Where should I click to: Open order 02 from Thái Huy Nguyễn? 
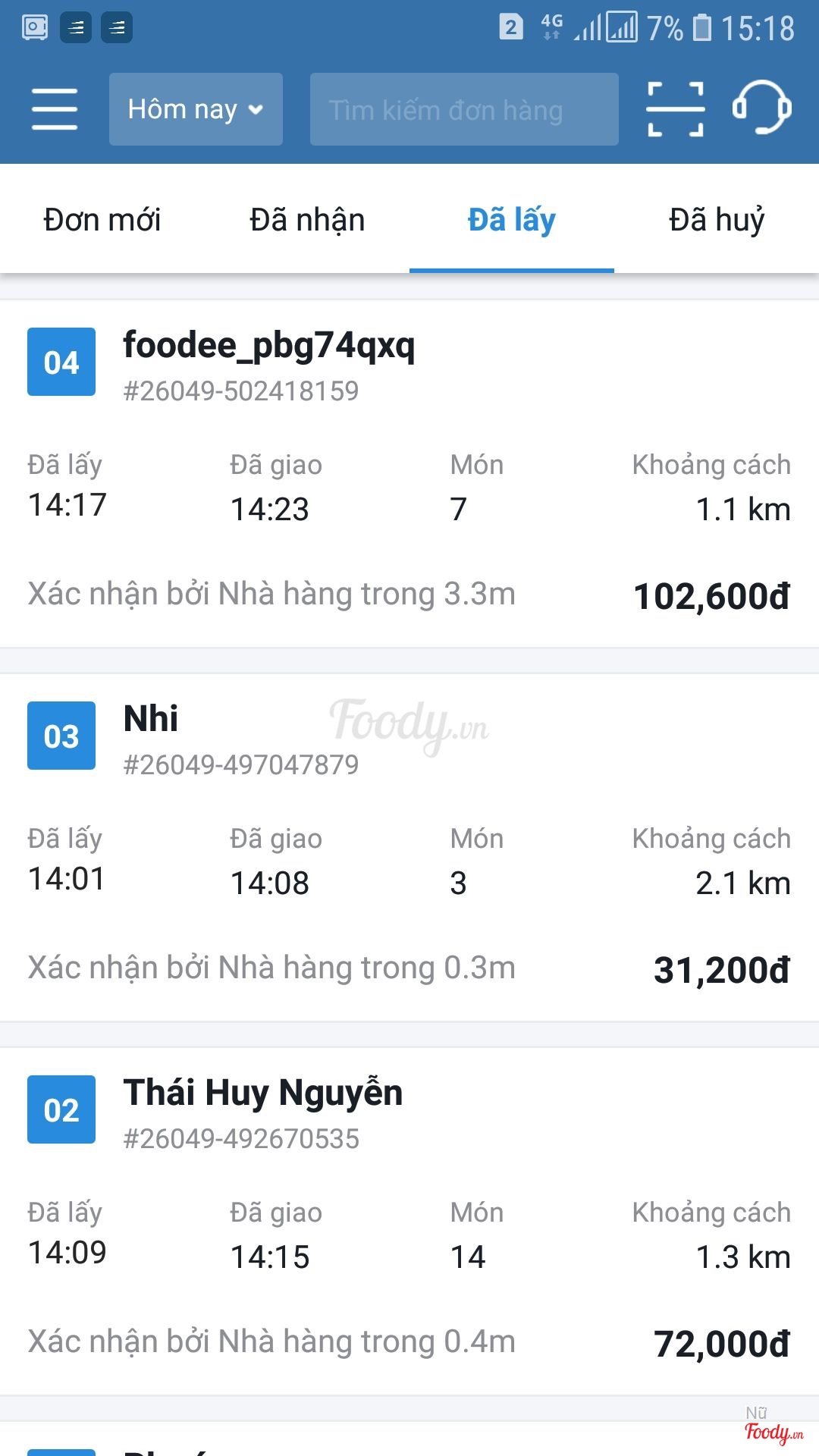[x=409, y=1221]
